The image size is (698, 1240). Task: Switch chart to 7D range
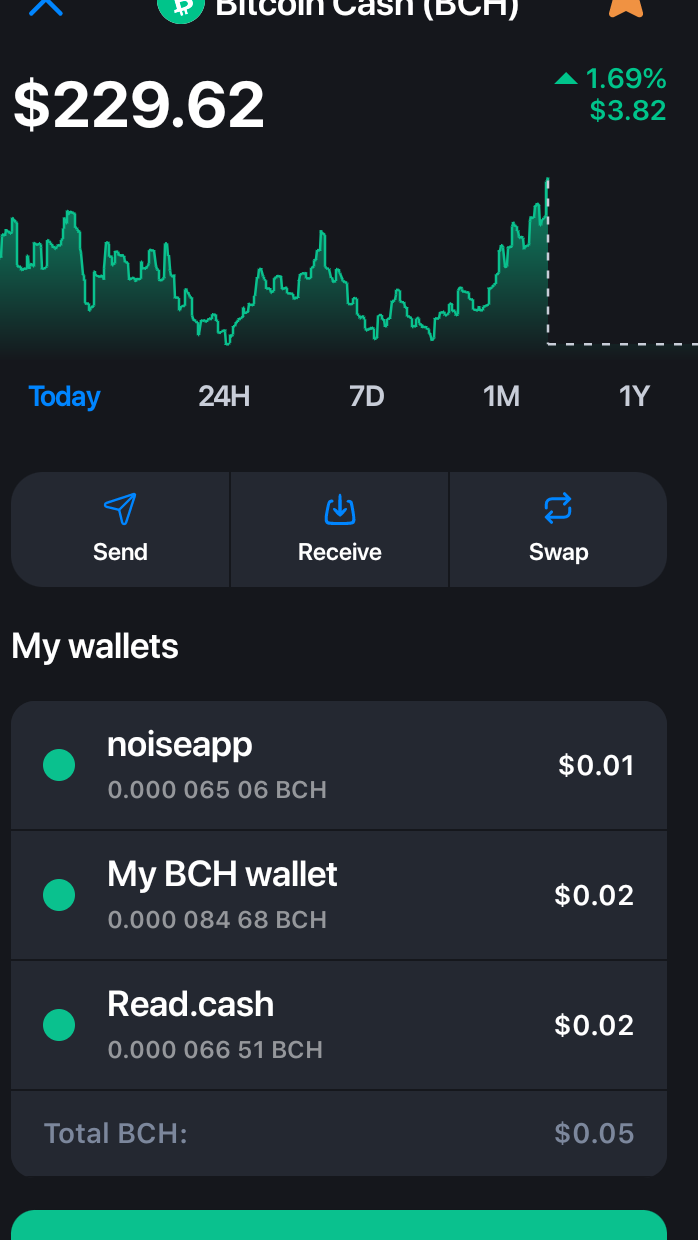tap(367, 396)
